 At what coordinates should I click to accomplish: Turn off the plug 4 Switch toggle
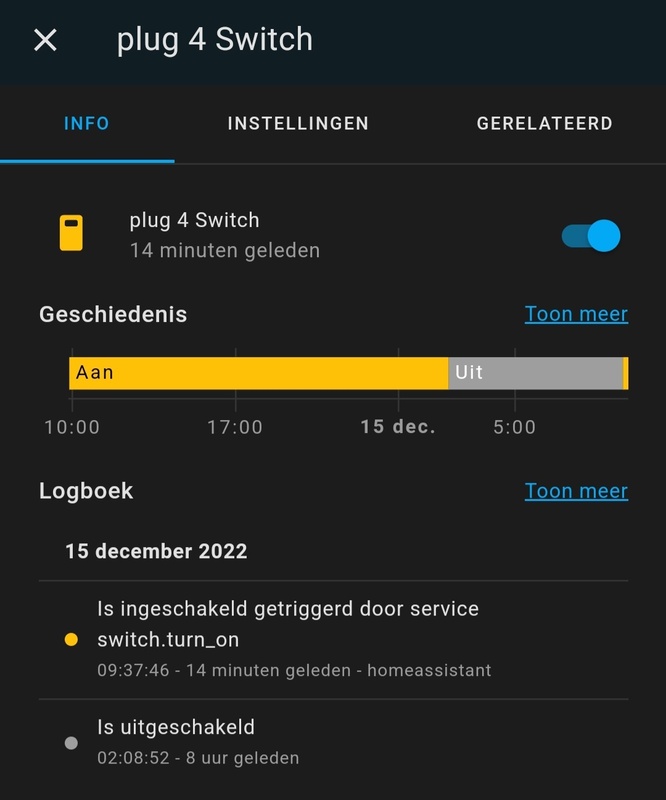[591, 236]
